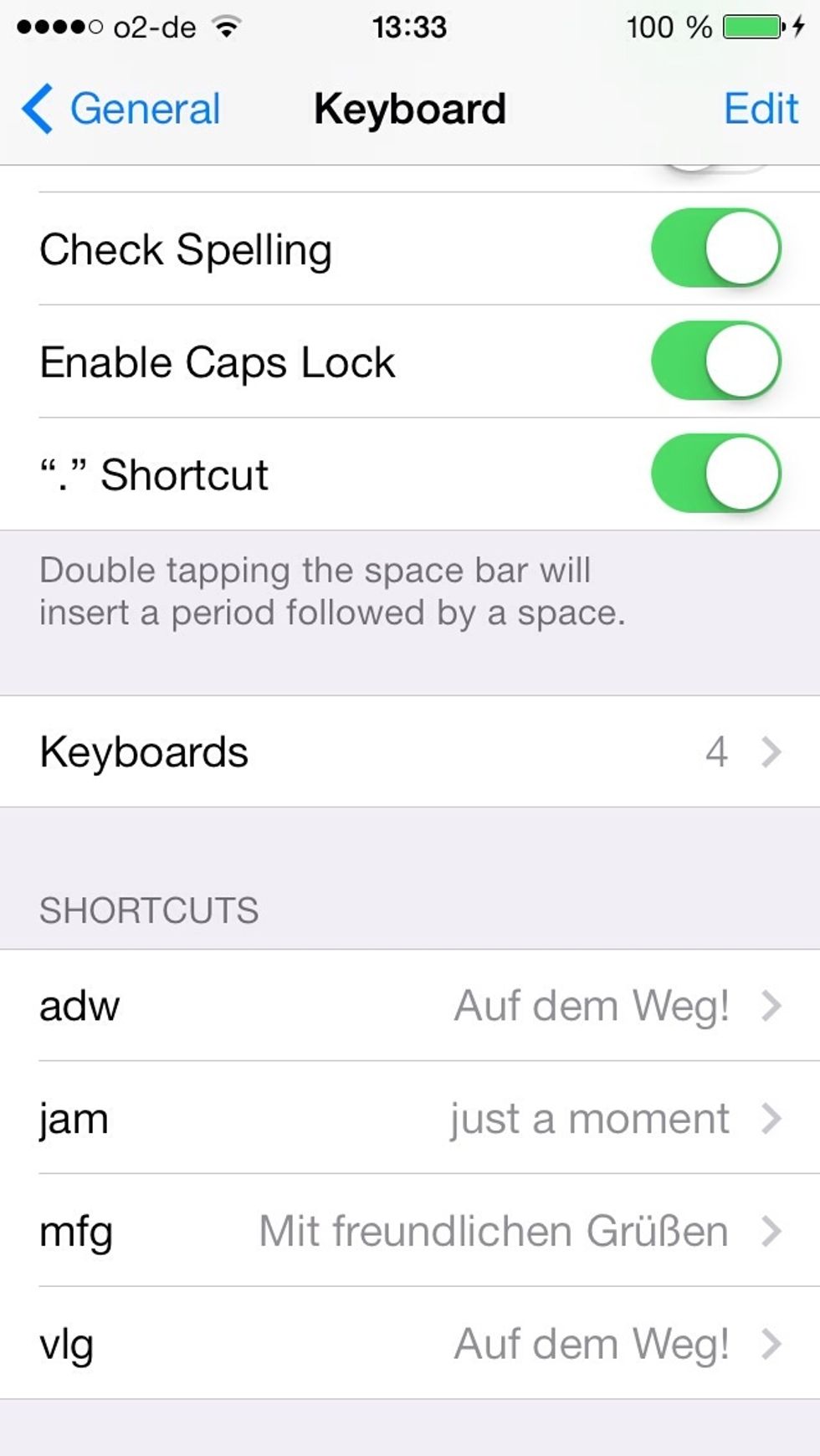This screenshot has height=1456, width=820.
Task: Expand the adw shortcut entry
Action: (x=771, y=1005)
